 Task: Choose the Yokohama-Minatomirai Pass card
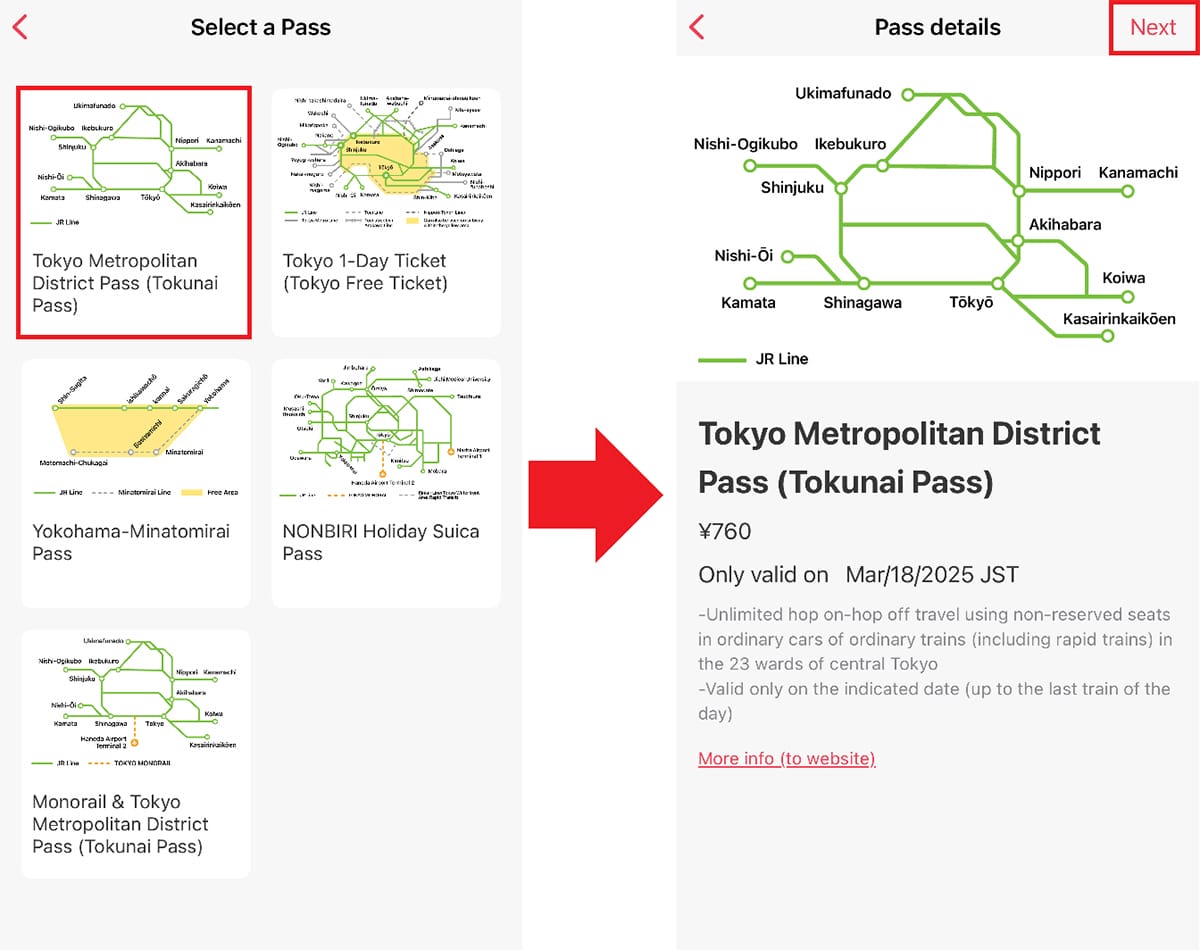pos(135,482)
